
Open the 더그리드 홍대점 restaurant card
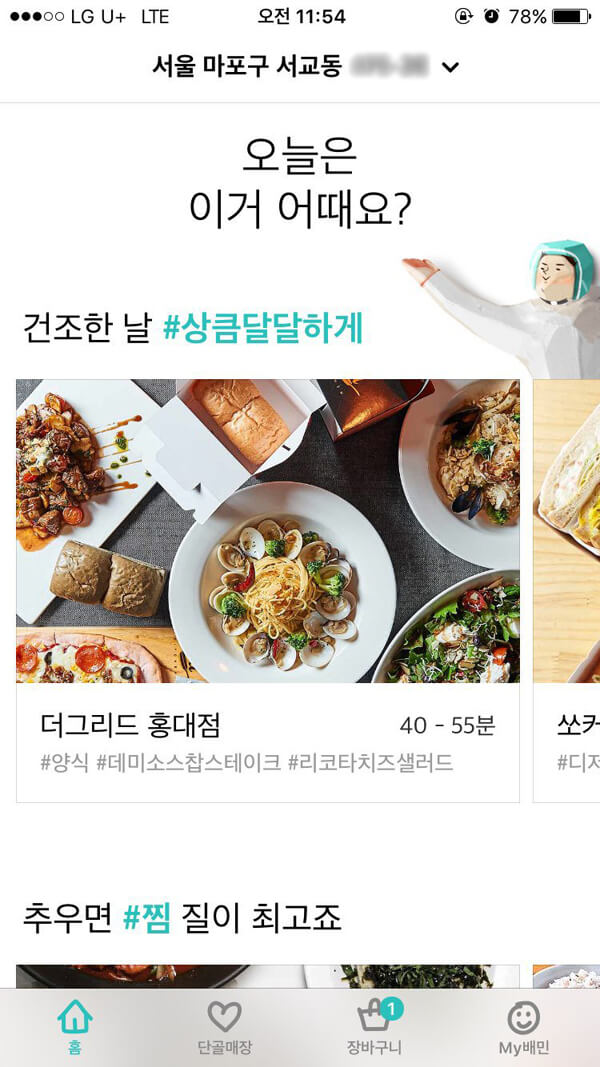[268, 591]
